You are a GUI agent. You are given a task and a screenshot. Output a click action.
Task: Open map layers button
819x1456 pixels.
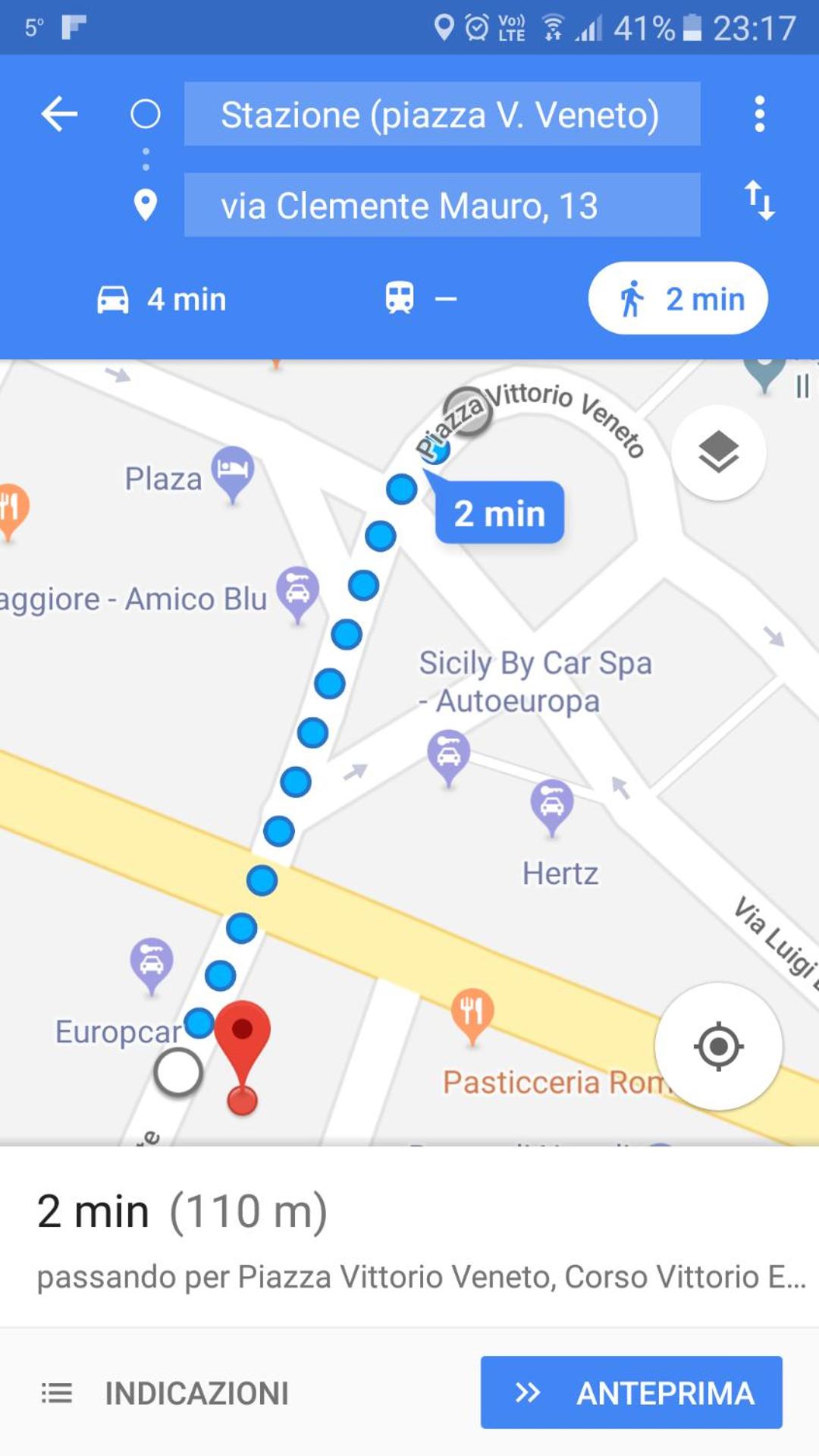tap(718, 452)
